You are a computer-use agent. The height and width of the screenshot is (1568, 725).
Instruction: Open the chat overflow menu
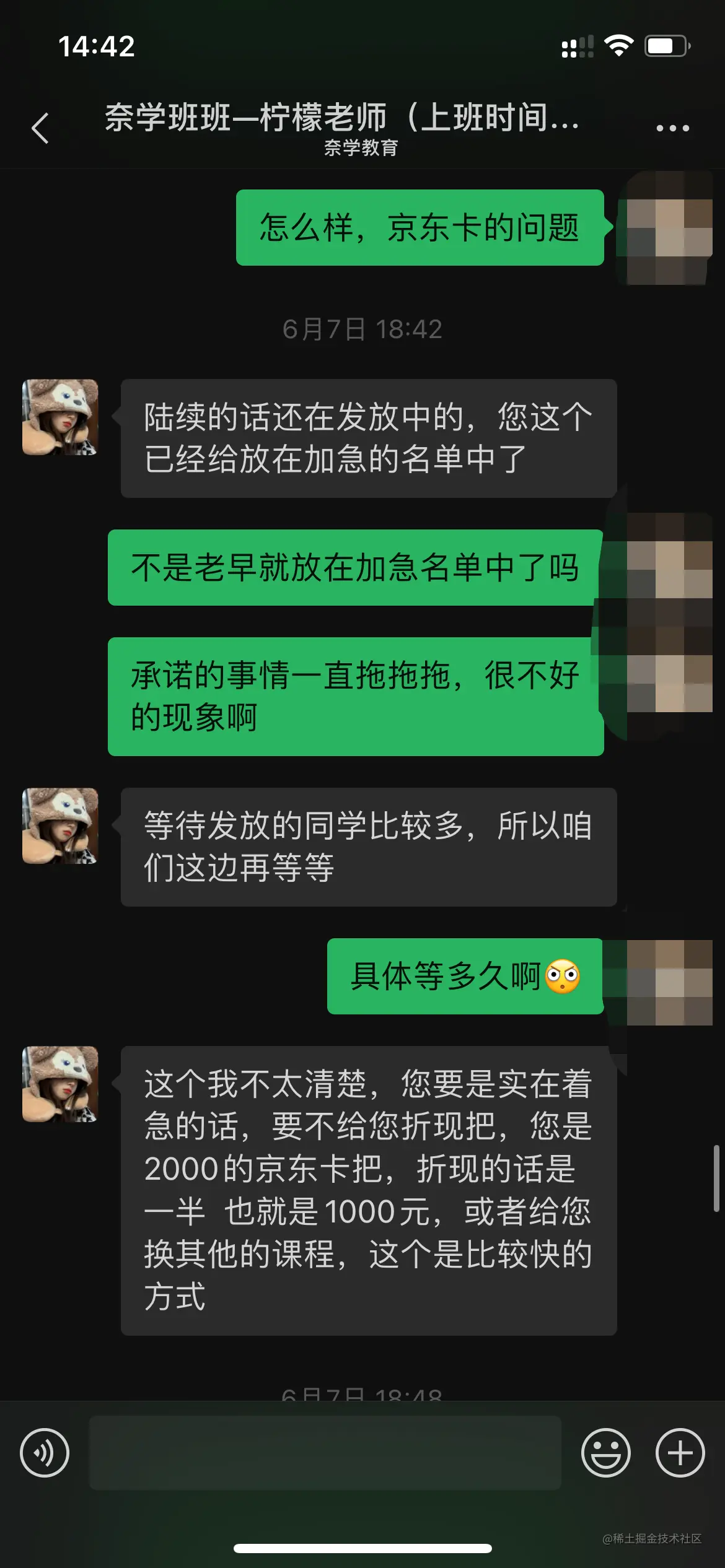(x=672, y=128)
